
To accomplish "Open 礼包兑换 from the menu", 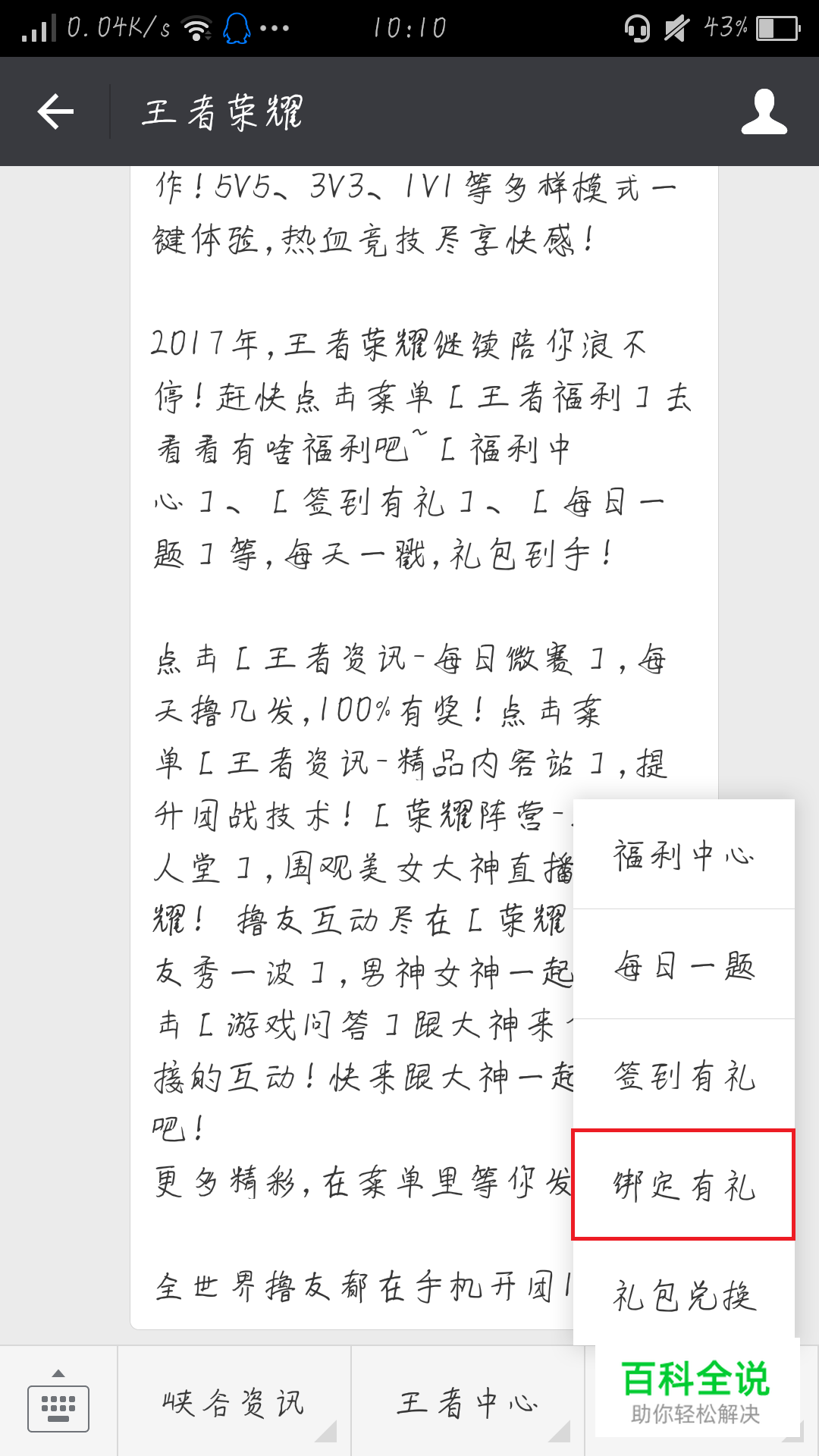I will tap(684, 1294).
